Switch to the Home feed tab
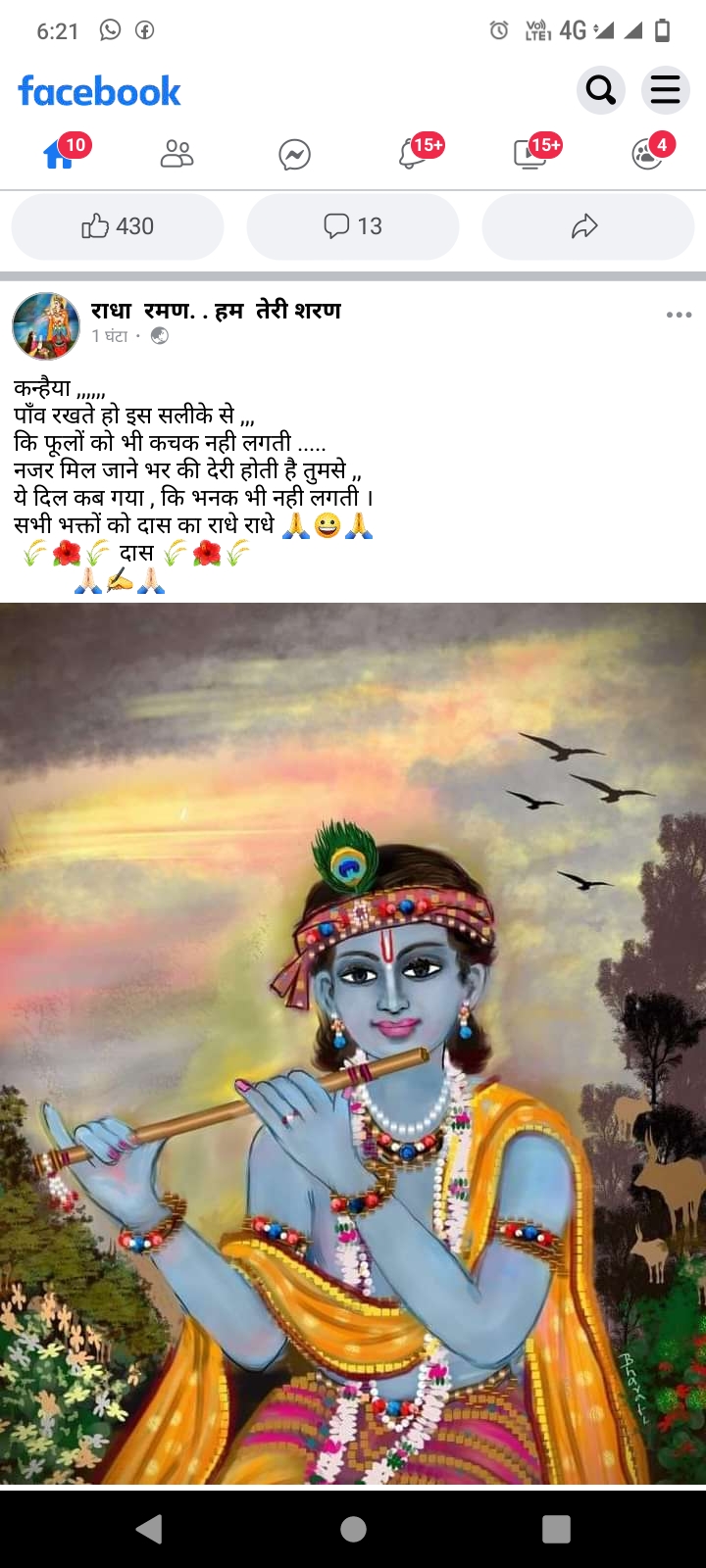 59,154
